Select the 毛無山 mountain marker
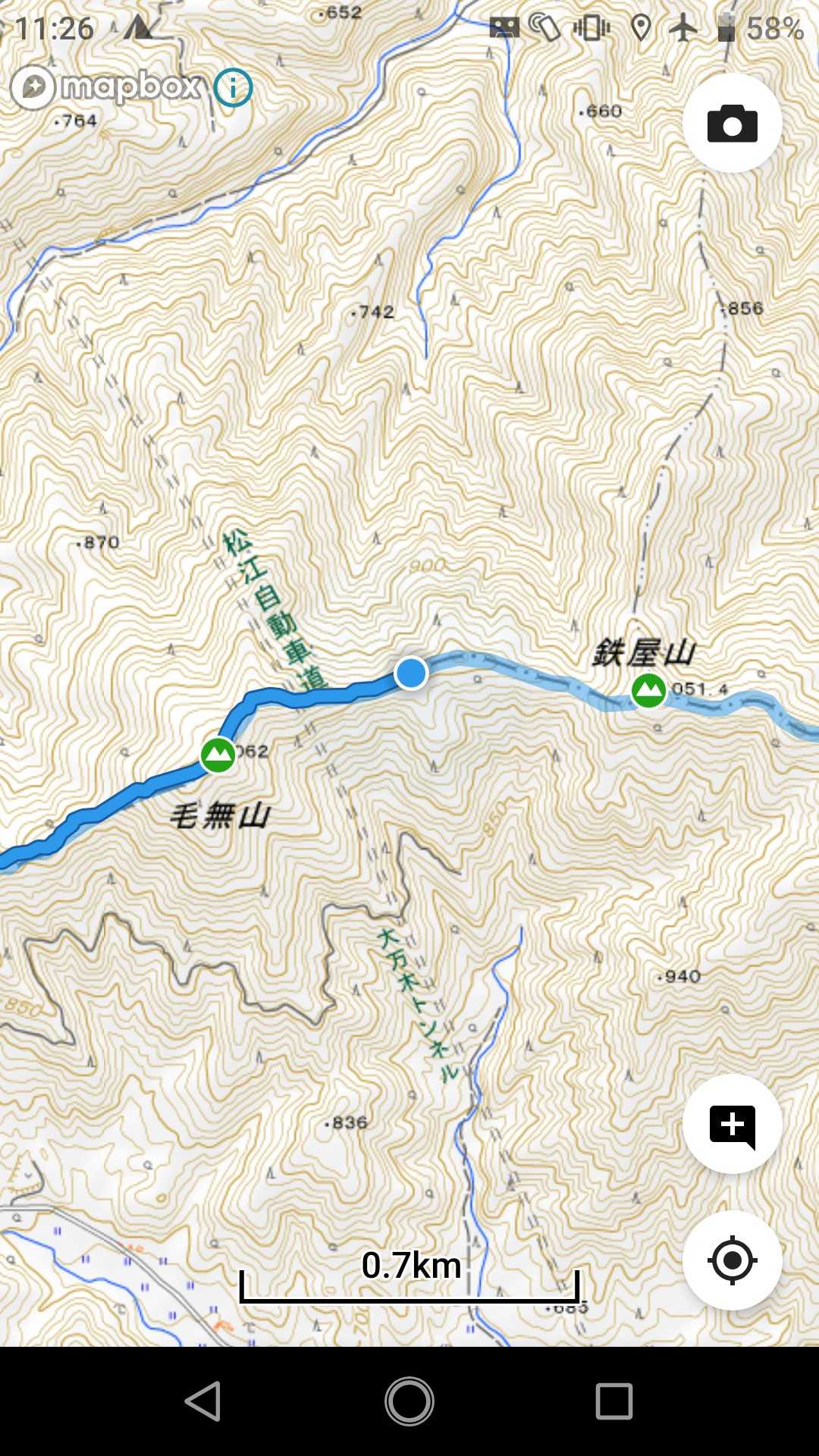The image size is (819, 1456). coord(218,755)
